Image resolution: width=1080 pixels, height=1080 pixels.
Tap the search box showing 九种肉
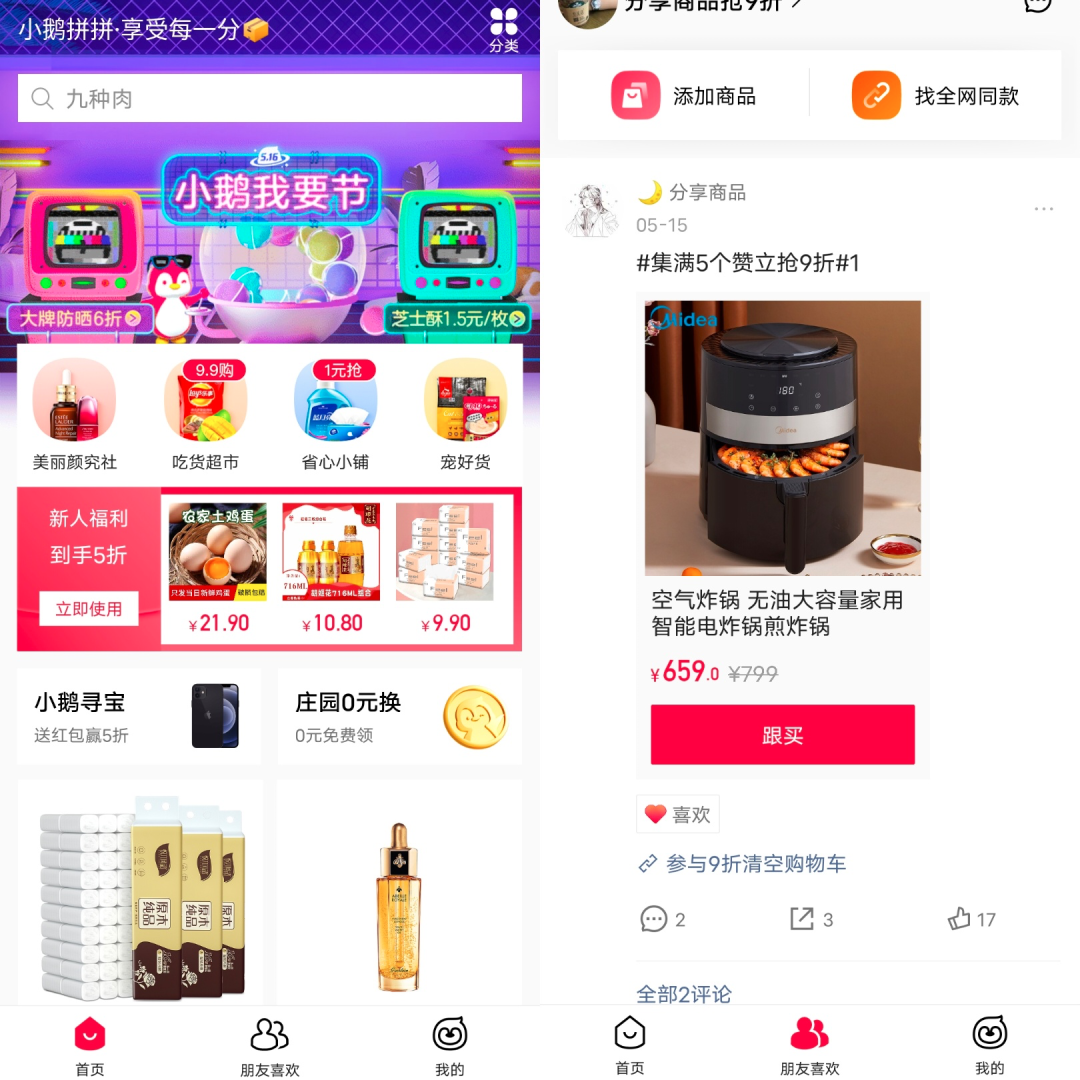(x=270, y=99)
